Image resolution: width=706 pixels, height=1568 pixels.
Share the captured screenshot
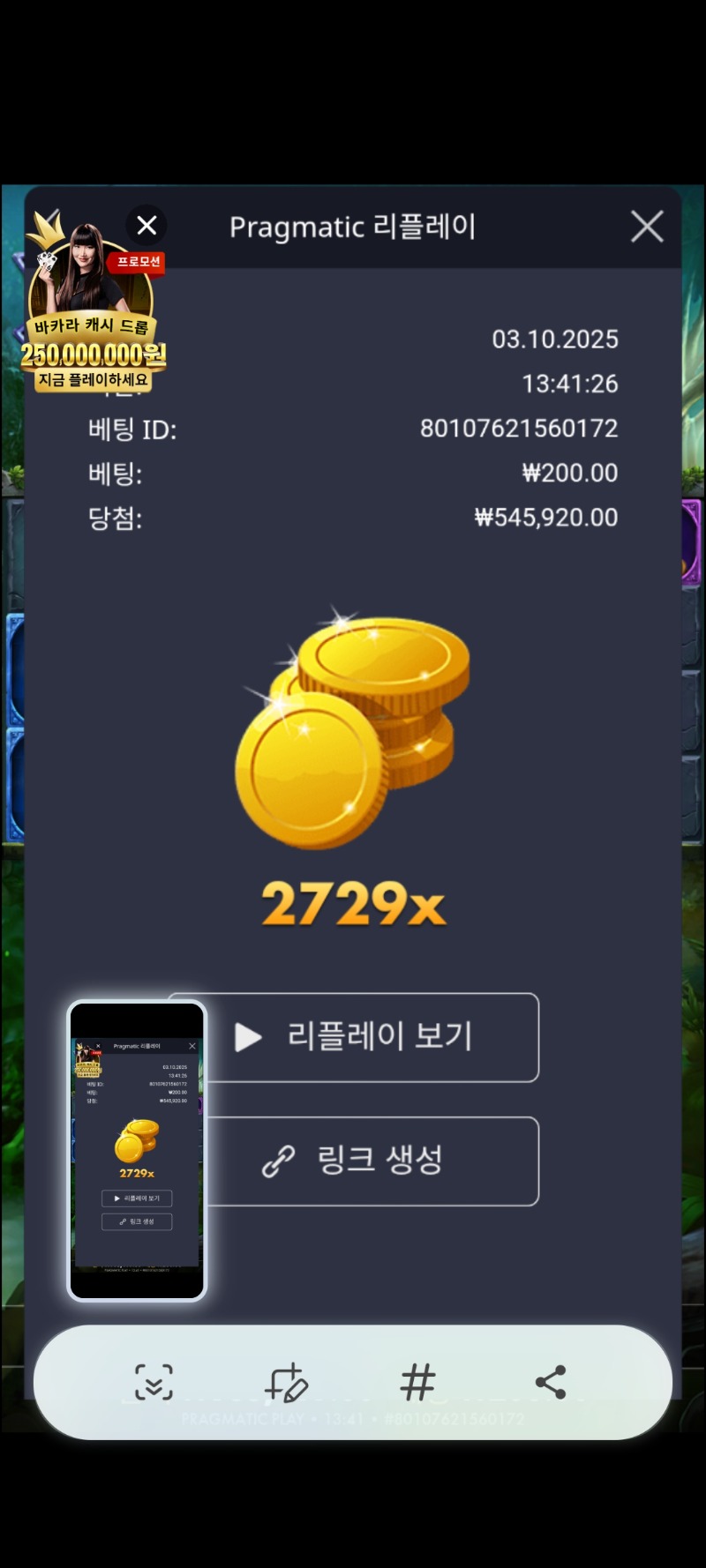click(x=551, y=1382)
